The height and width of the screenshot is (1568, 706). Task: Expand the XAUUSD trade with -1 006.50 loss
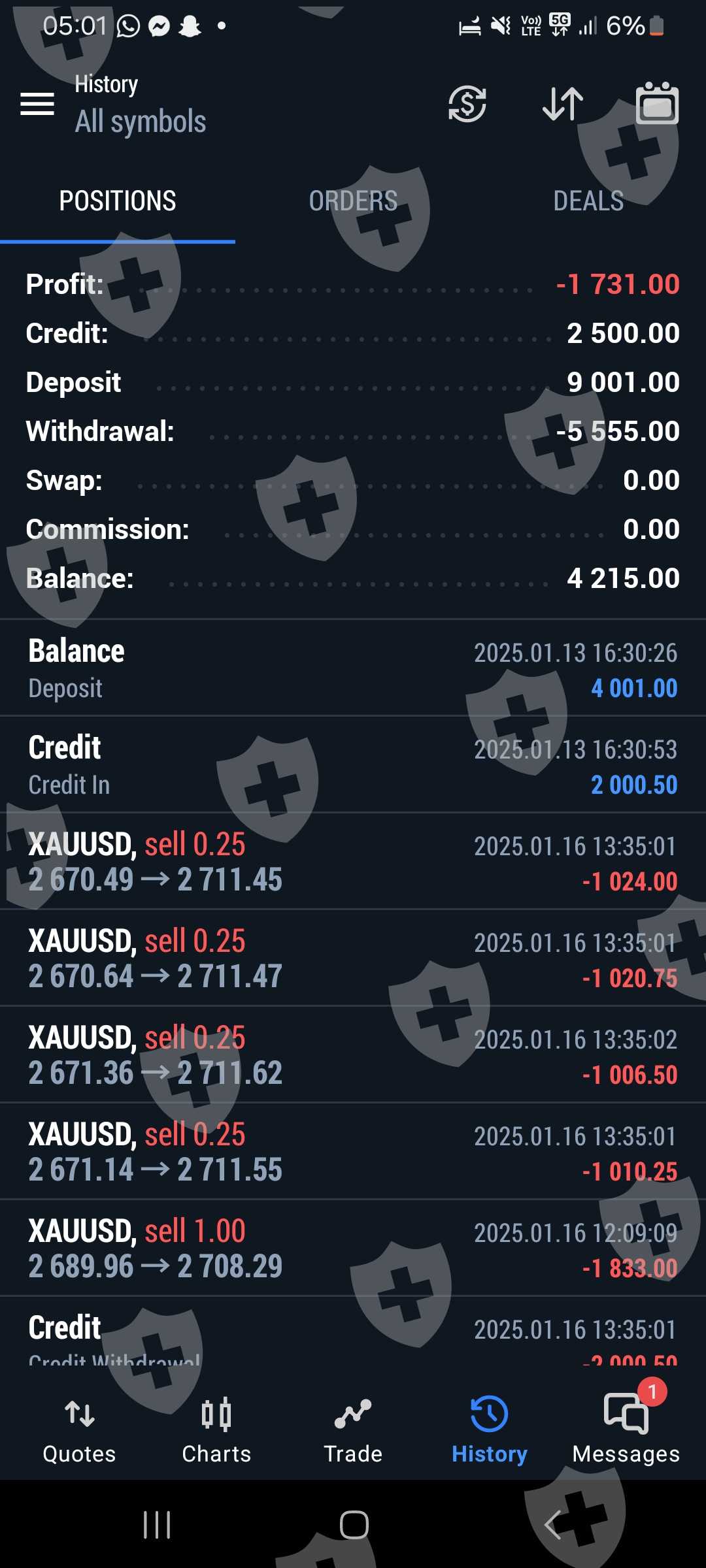tap(353, 1054)
